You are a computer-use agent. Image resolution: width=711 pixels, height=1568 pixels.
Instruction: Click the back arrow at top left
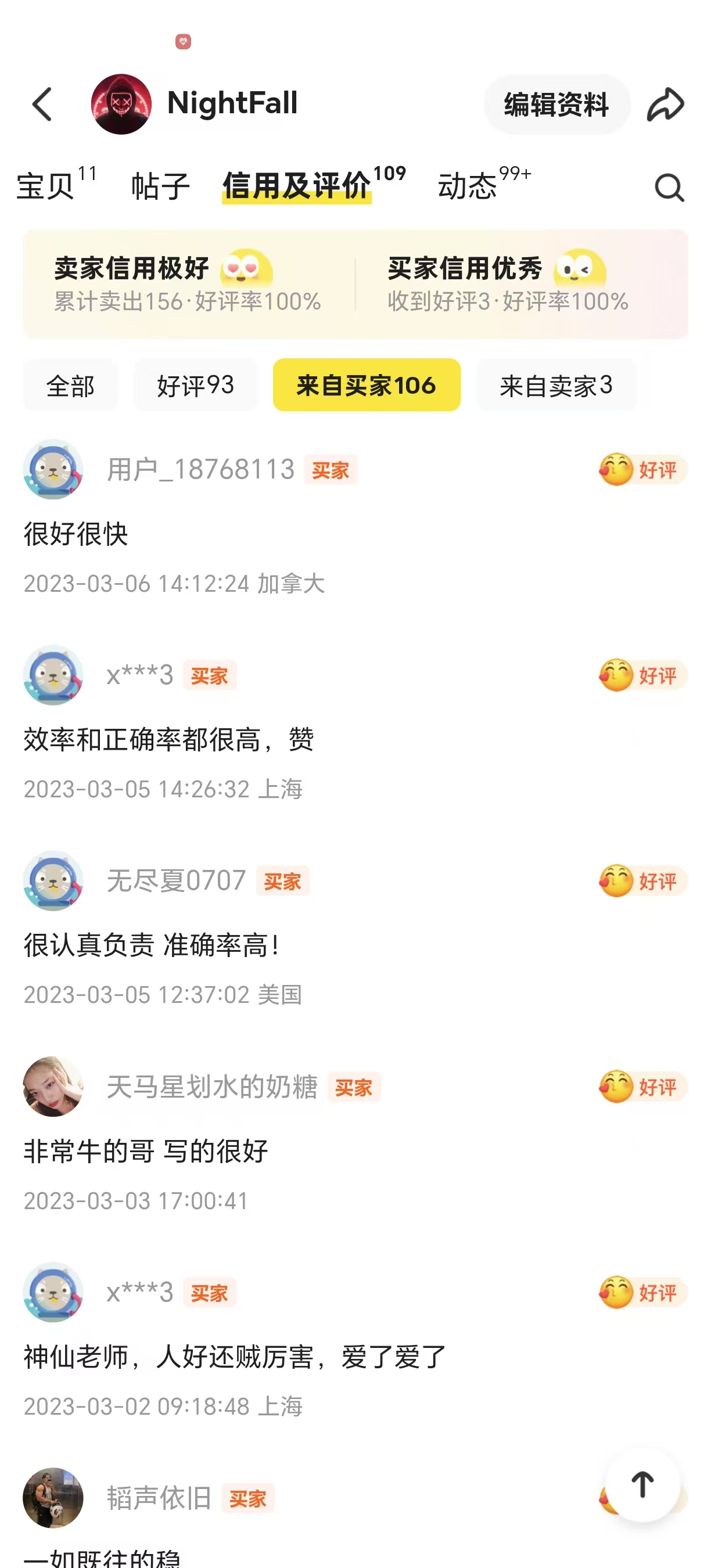[41, 103]
